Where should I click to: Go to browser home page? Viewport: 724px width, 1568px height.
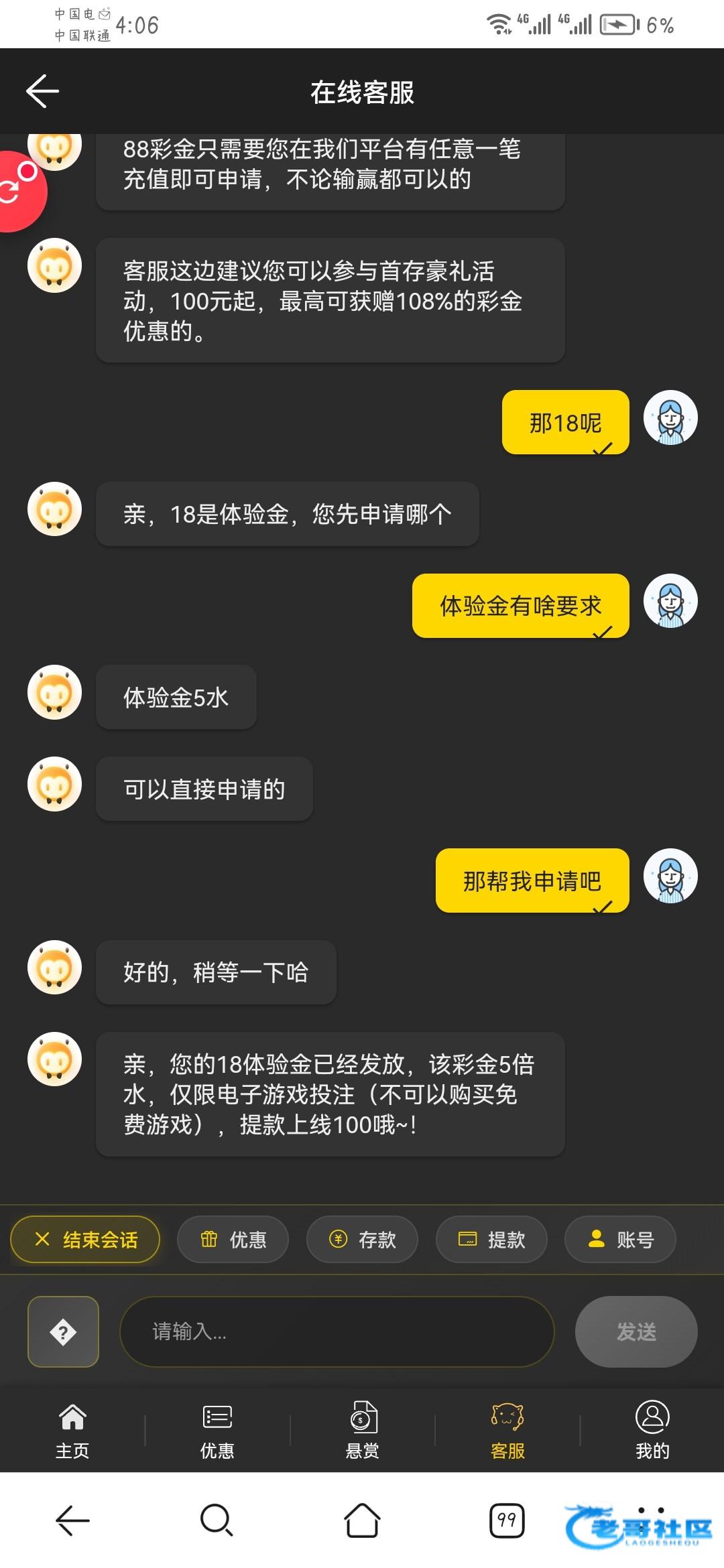(362, 1520)
